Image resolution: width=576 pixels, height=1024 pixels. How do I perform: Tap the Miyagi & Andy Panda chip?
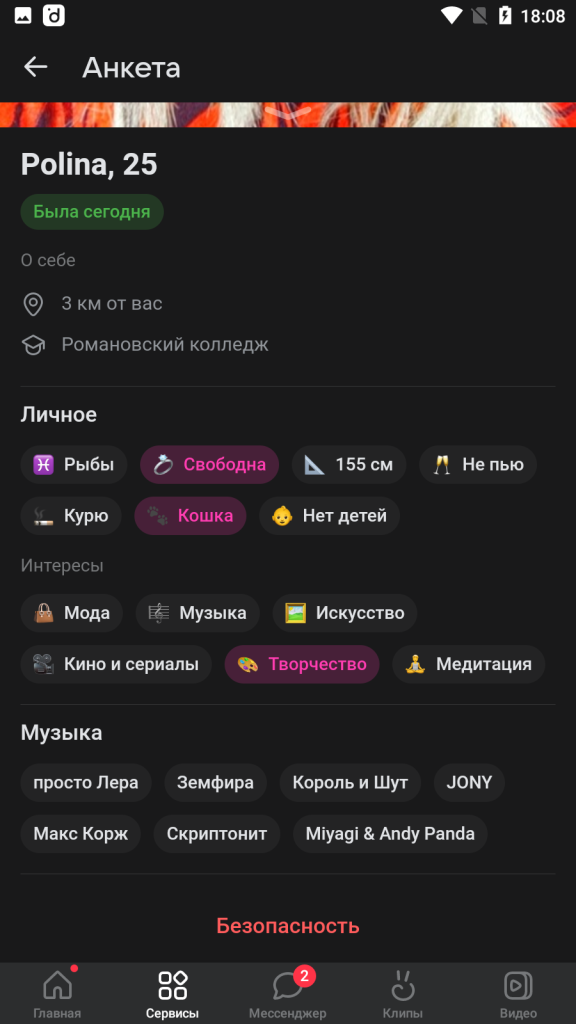pyautogui.click(x=390, y=834)
